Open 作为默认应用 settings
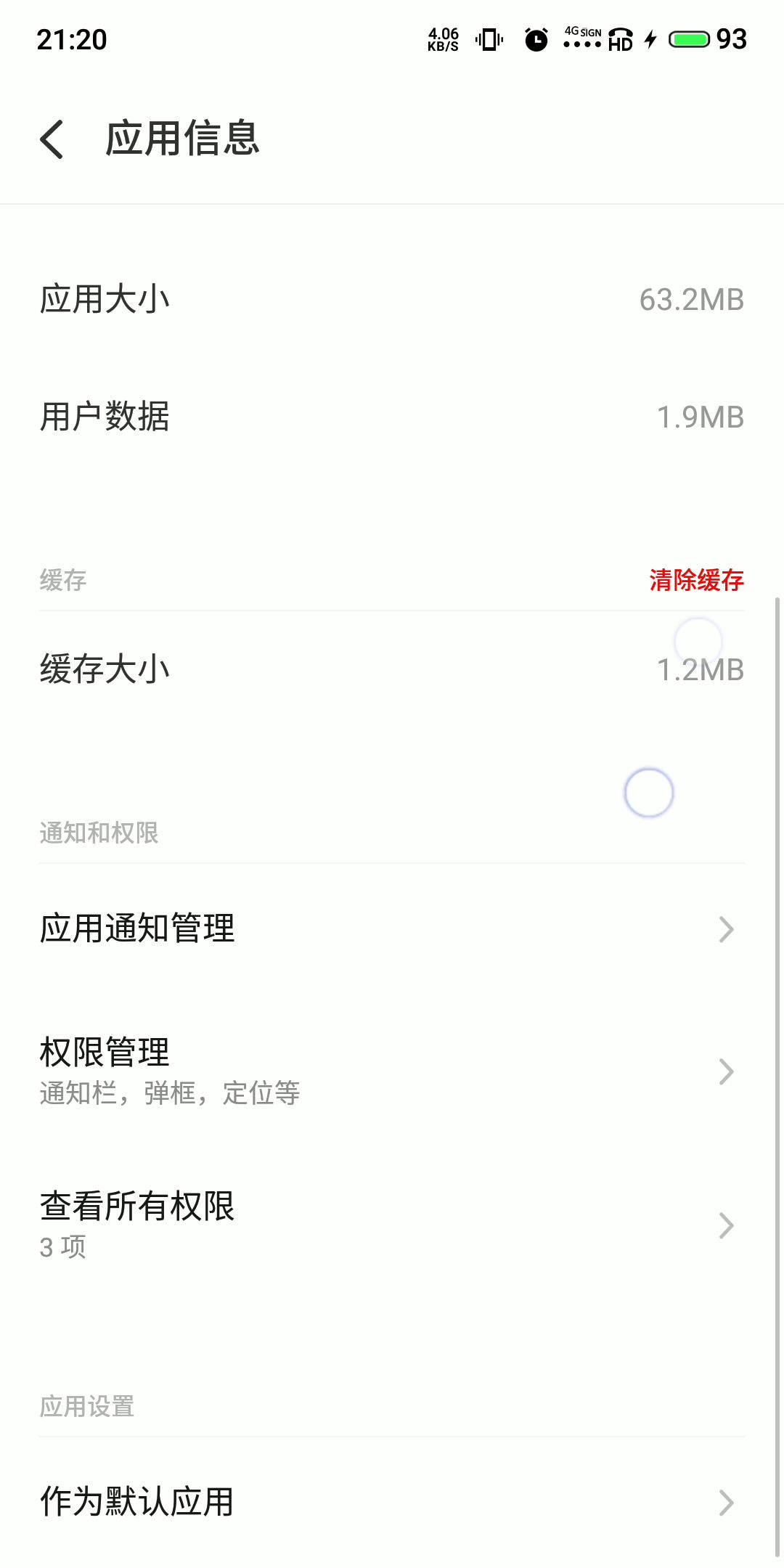This screenshot has height=1568, width=784. pos(392,1502)
